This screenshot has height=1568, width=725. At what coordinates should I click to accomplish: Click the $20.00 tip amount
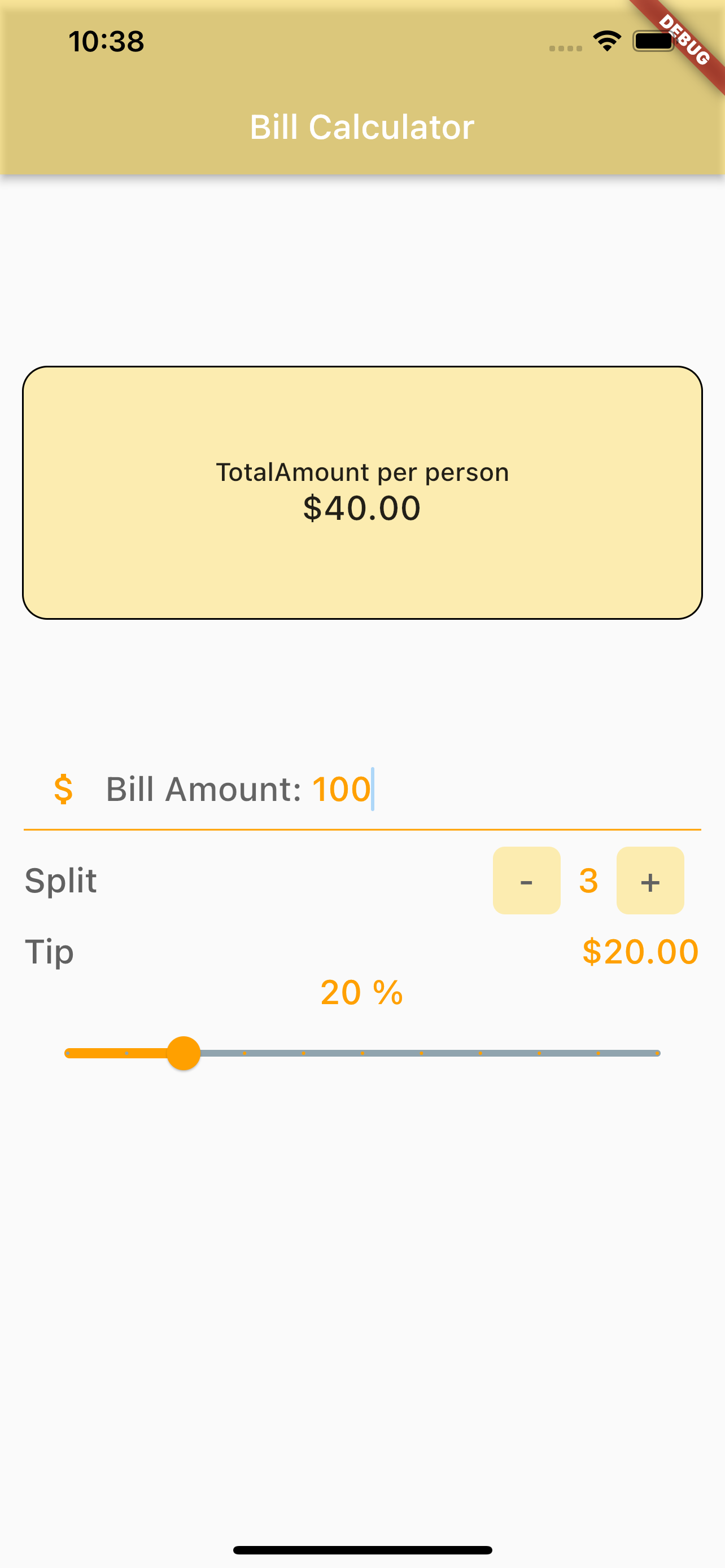point(640,952)
